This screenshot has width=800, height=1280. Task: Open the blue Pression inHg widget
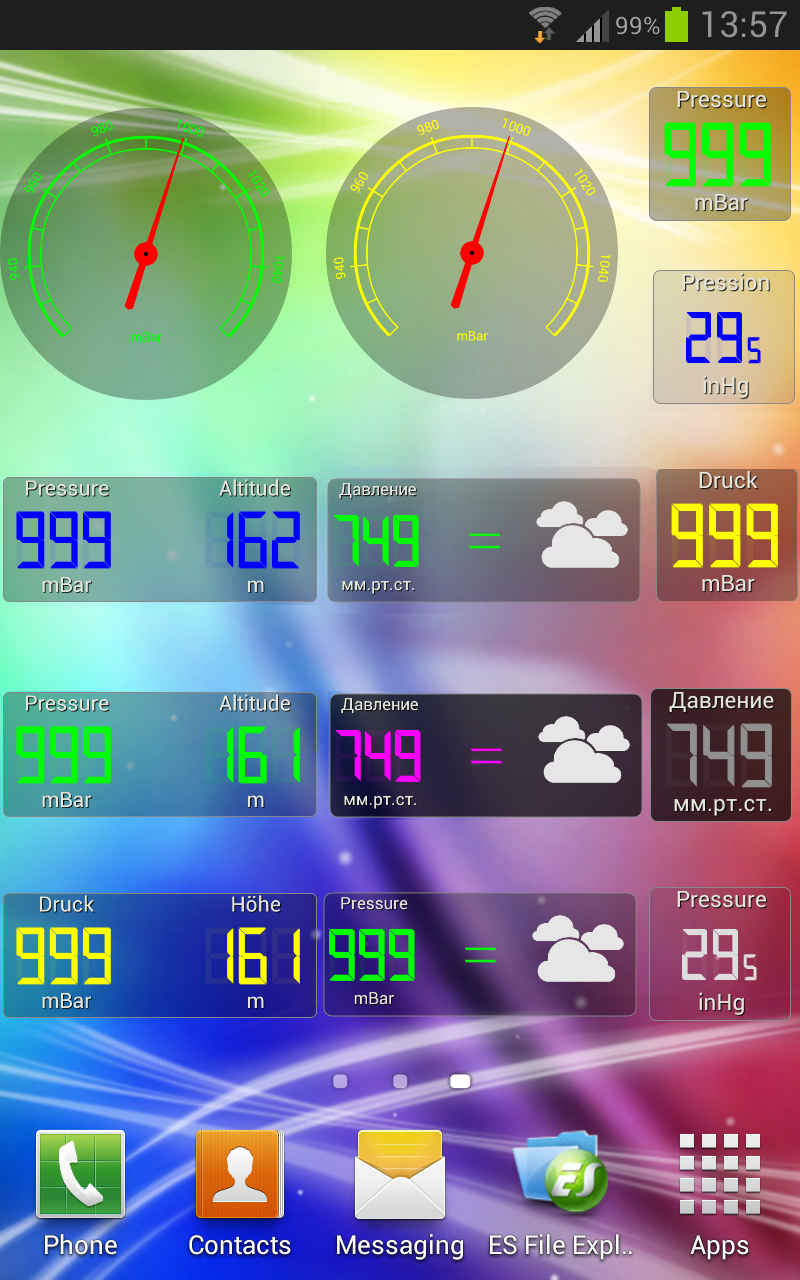725,337
